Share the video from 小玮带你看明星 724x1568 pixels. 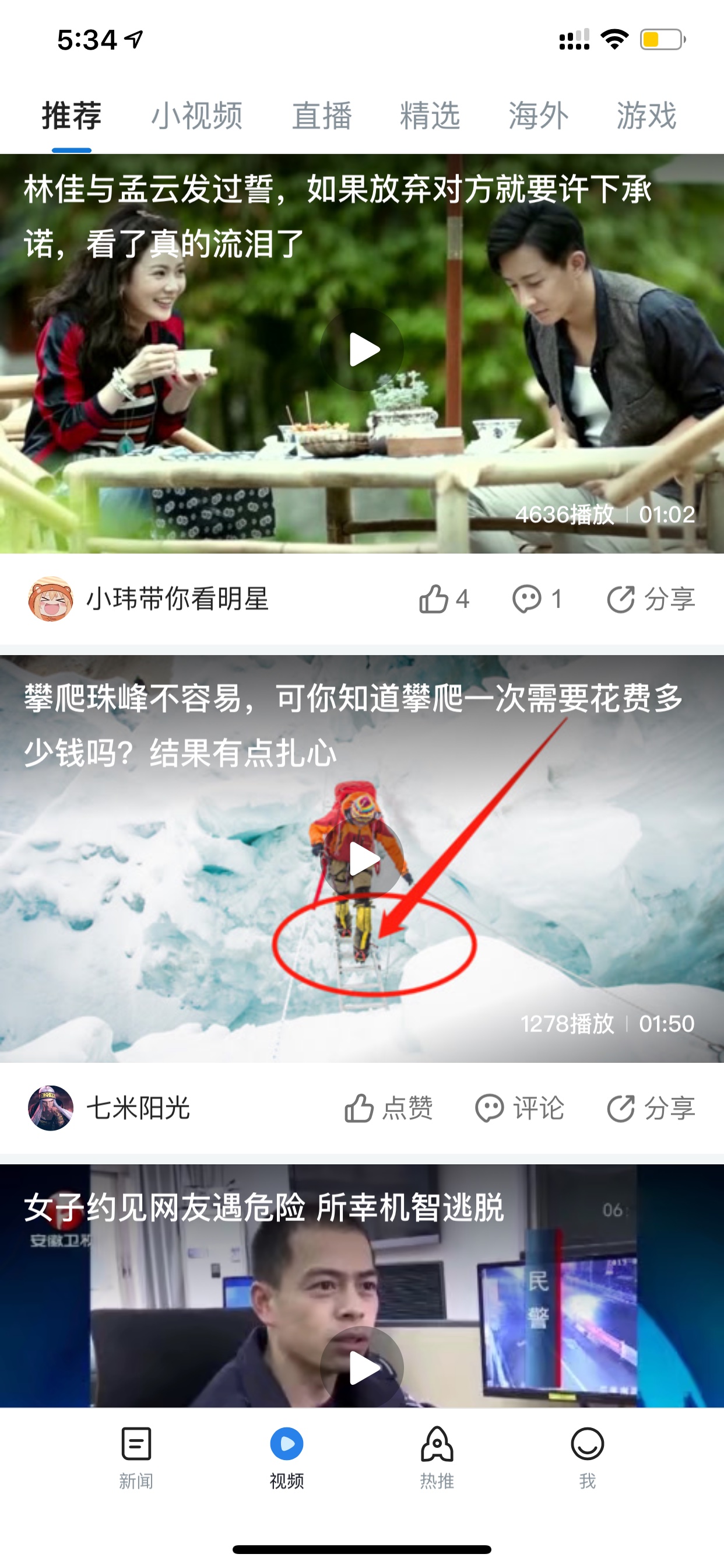[x=651, y=599]
